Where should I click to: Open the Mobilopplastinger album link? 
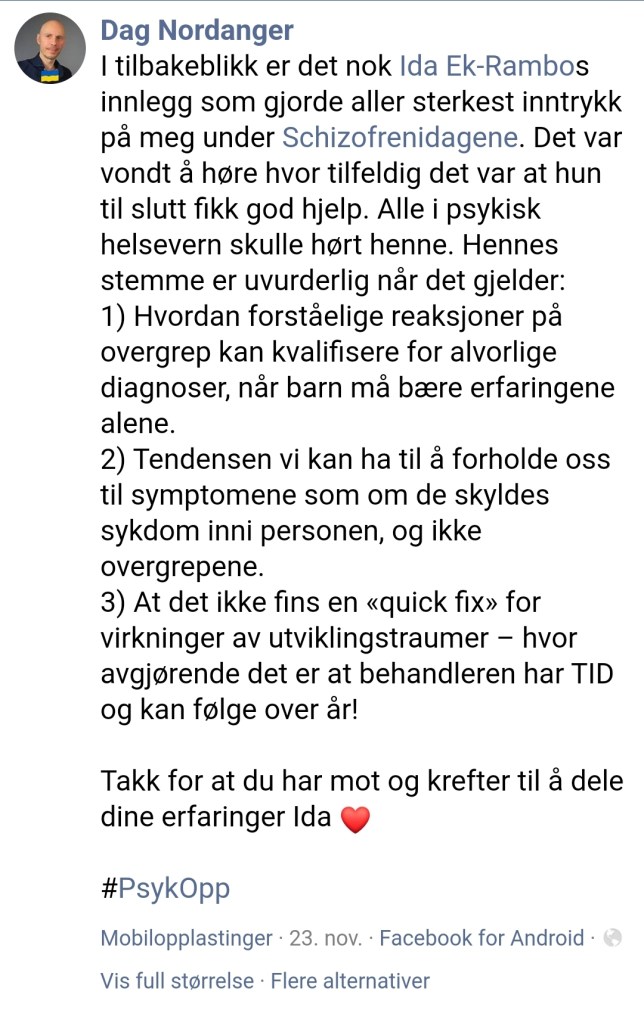tap(186, 938)
